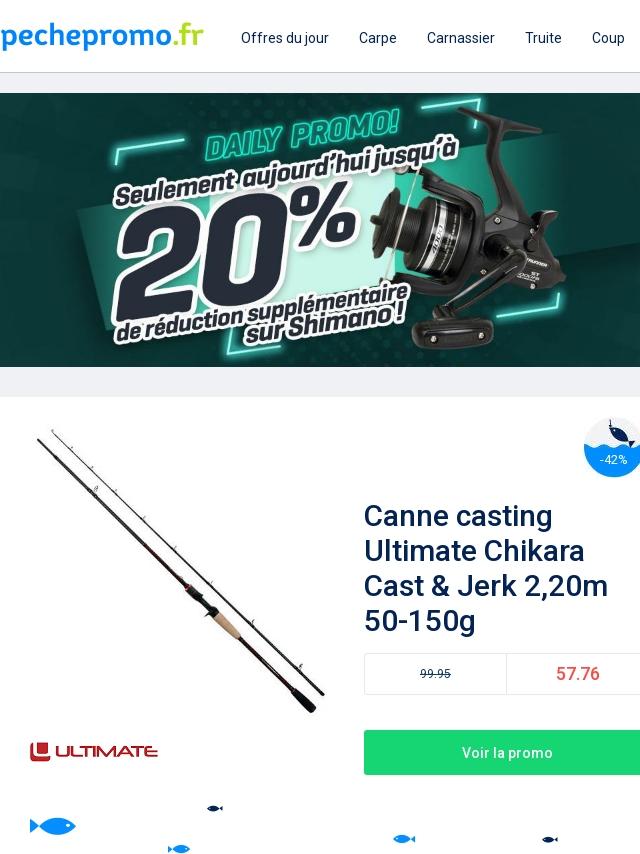640x854 pixels.
Task: Open the Offres du jour menu
Action: 284,38
